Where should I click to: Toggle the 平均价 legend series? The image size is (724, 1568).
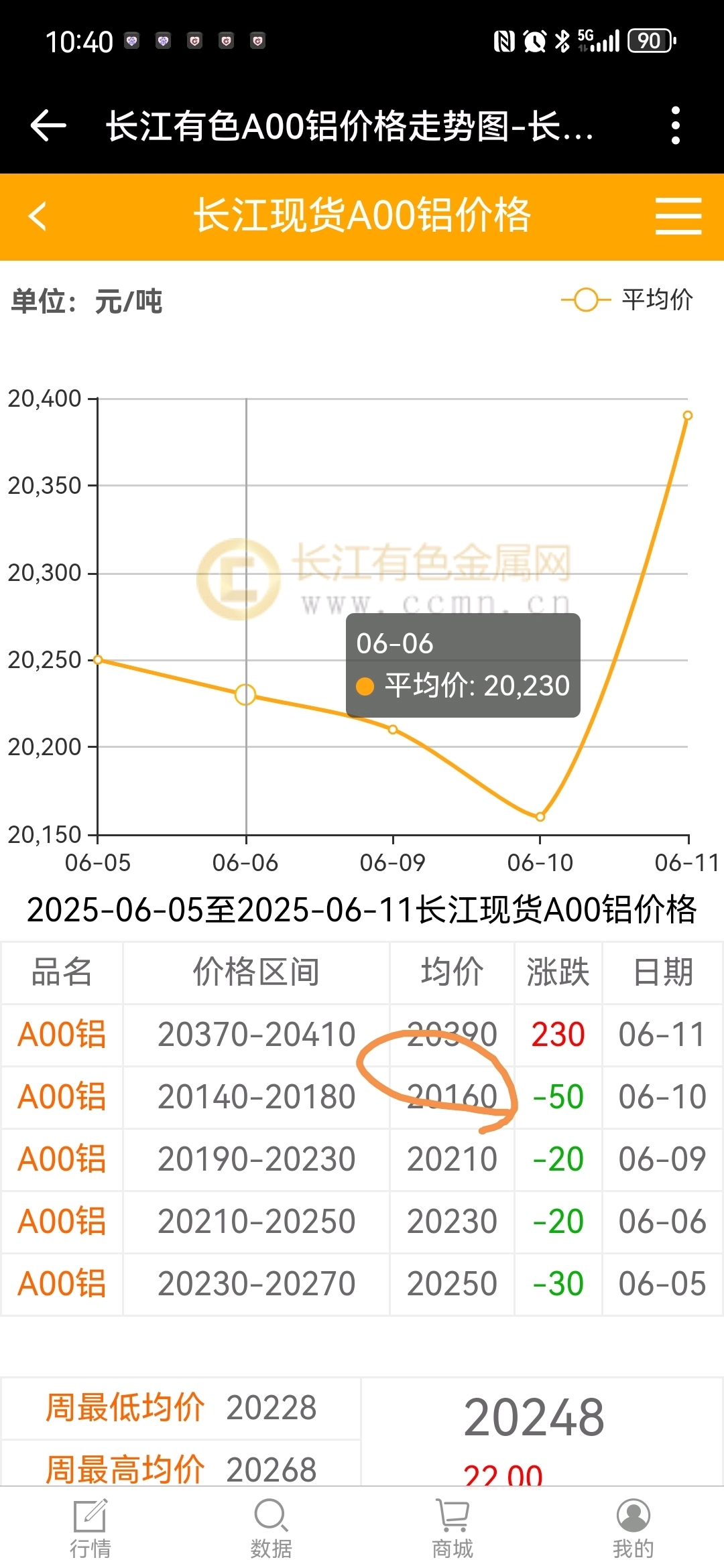click(627, 300)
